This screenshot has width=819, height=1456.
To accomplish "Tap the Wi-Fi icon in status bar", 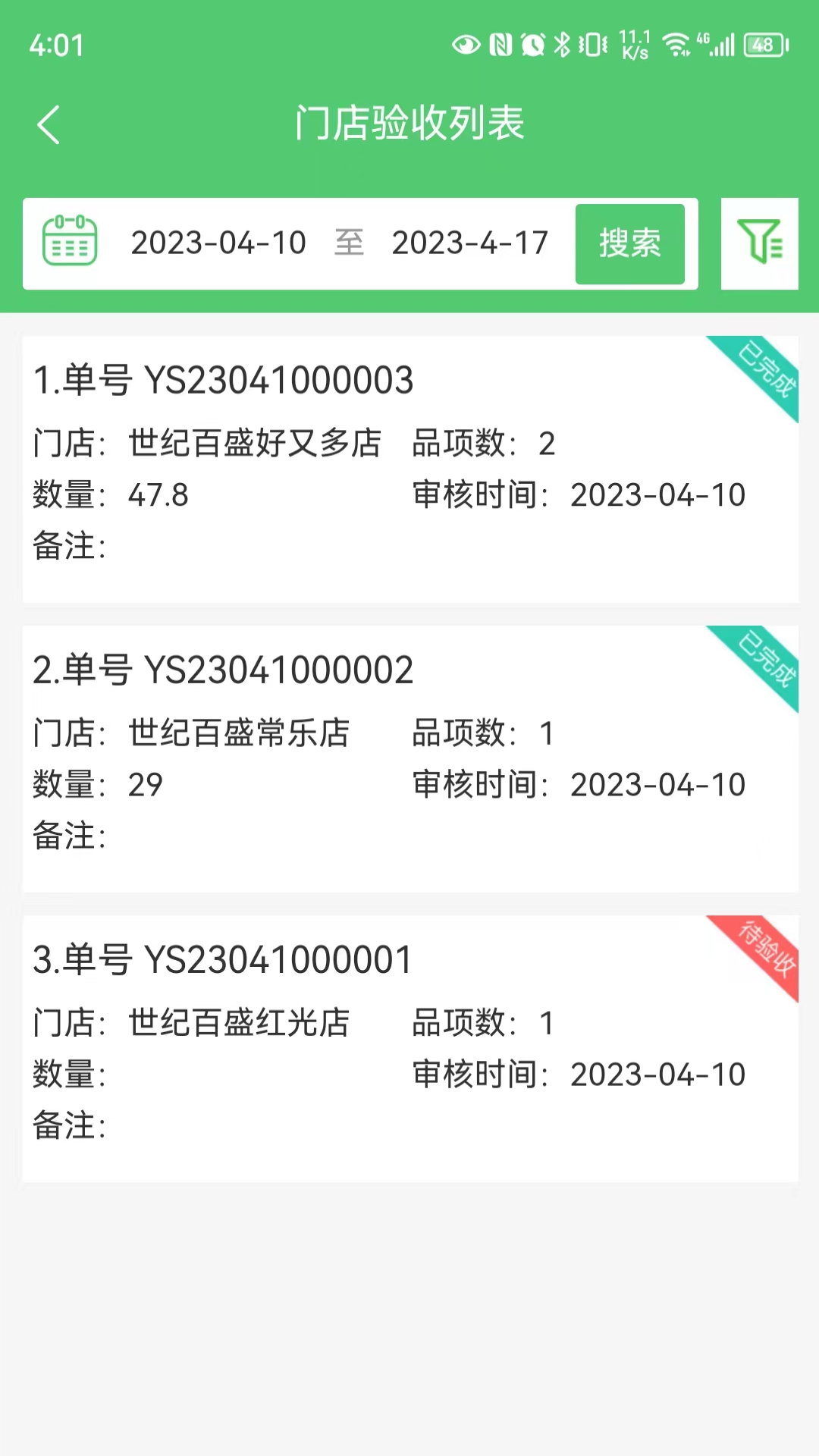I will (677, 45).
